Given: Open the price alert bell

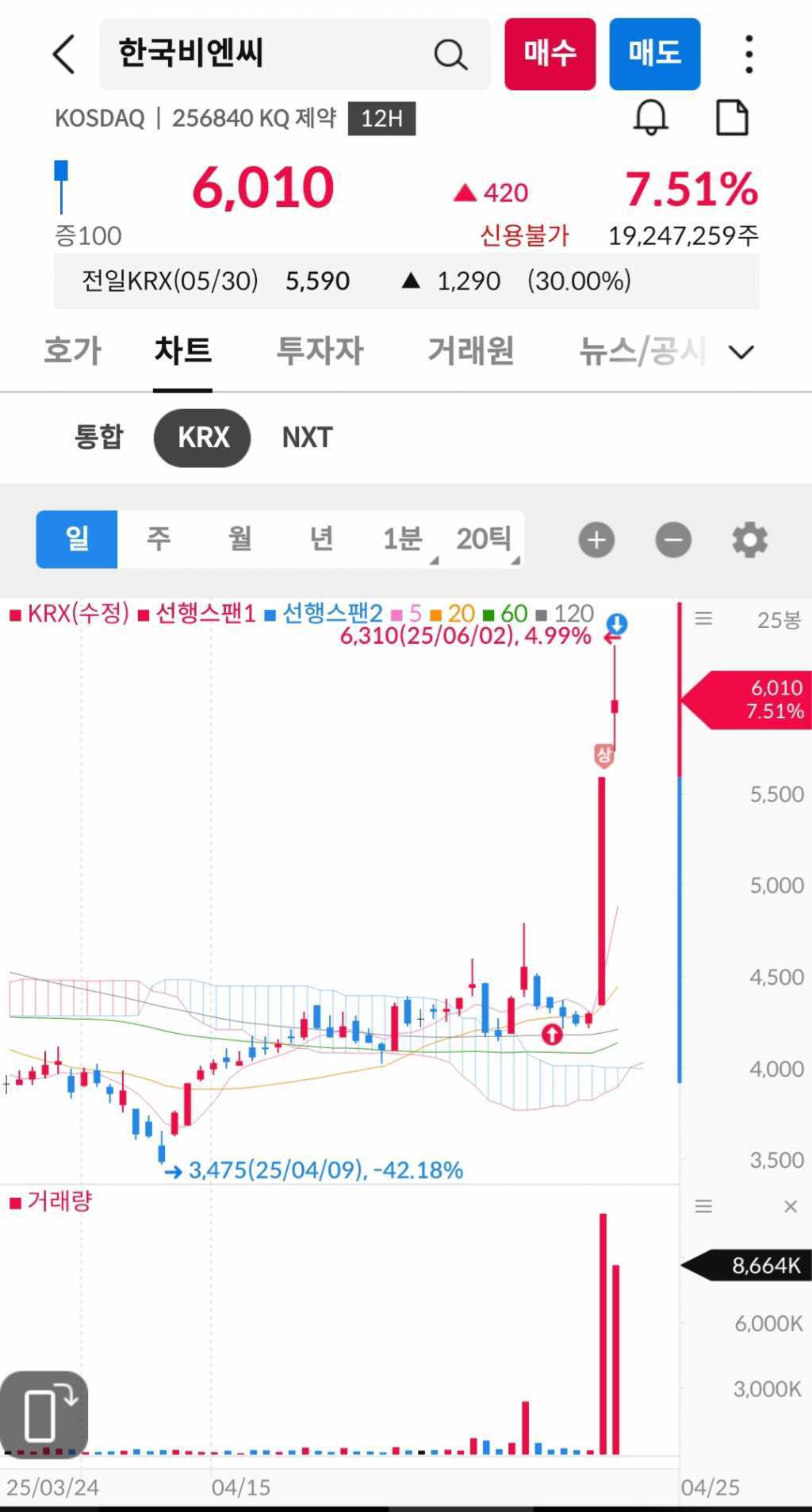Looking at the screenshot, I should [650, 118].
